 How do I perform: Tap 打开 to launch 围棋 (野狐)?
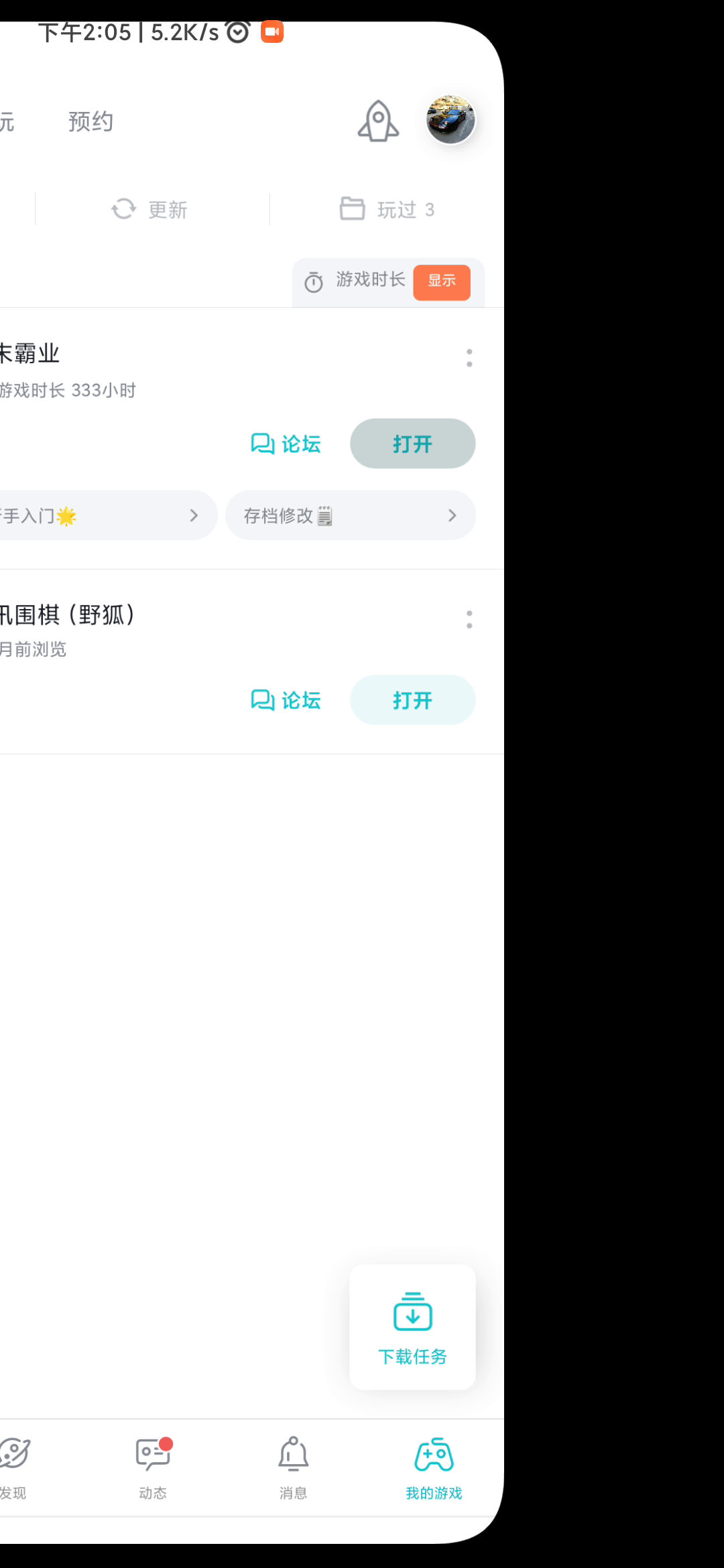coord(413,700)
